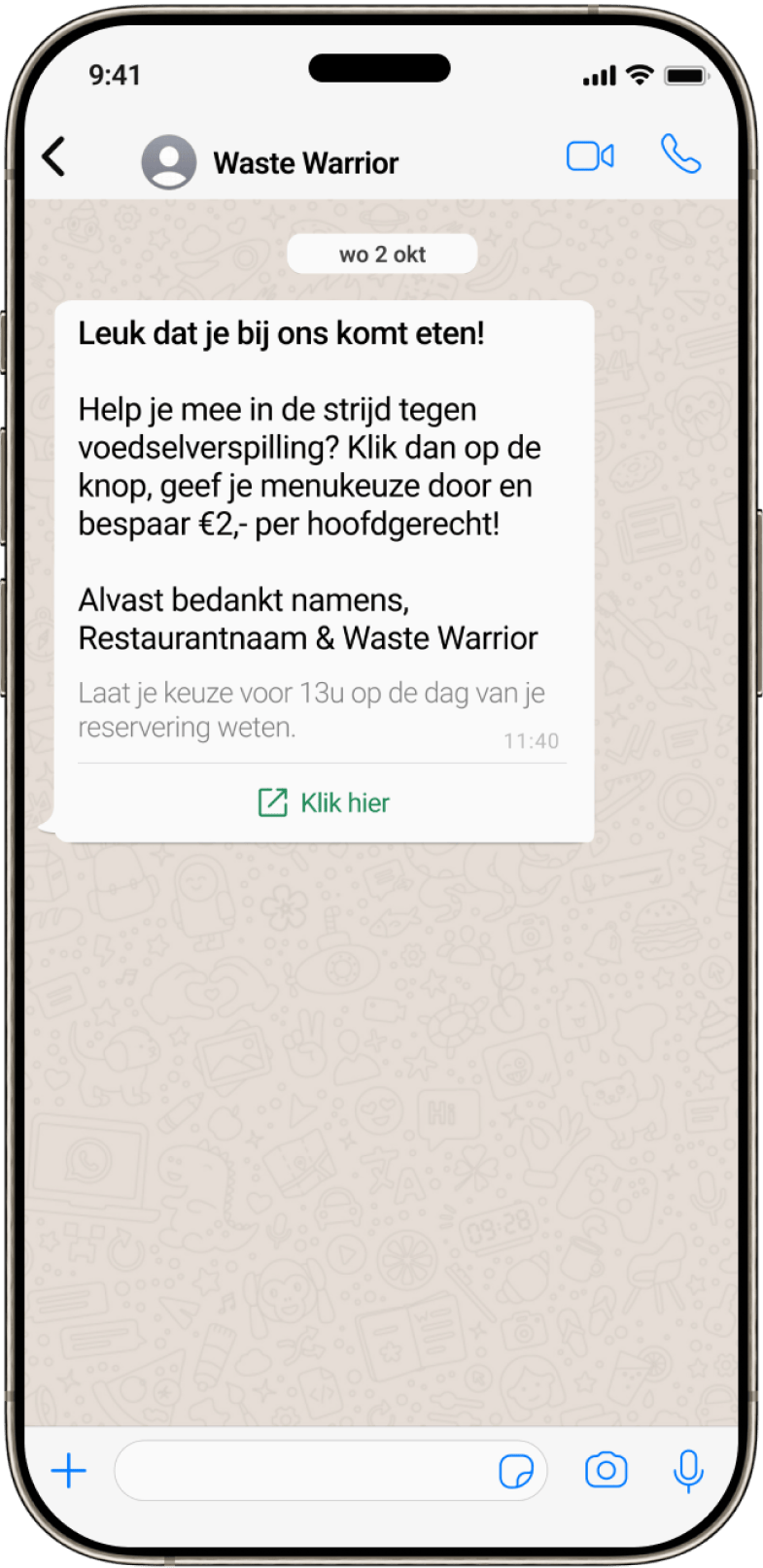Open the attachments menu via plus icon

tap(68, 1470)
